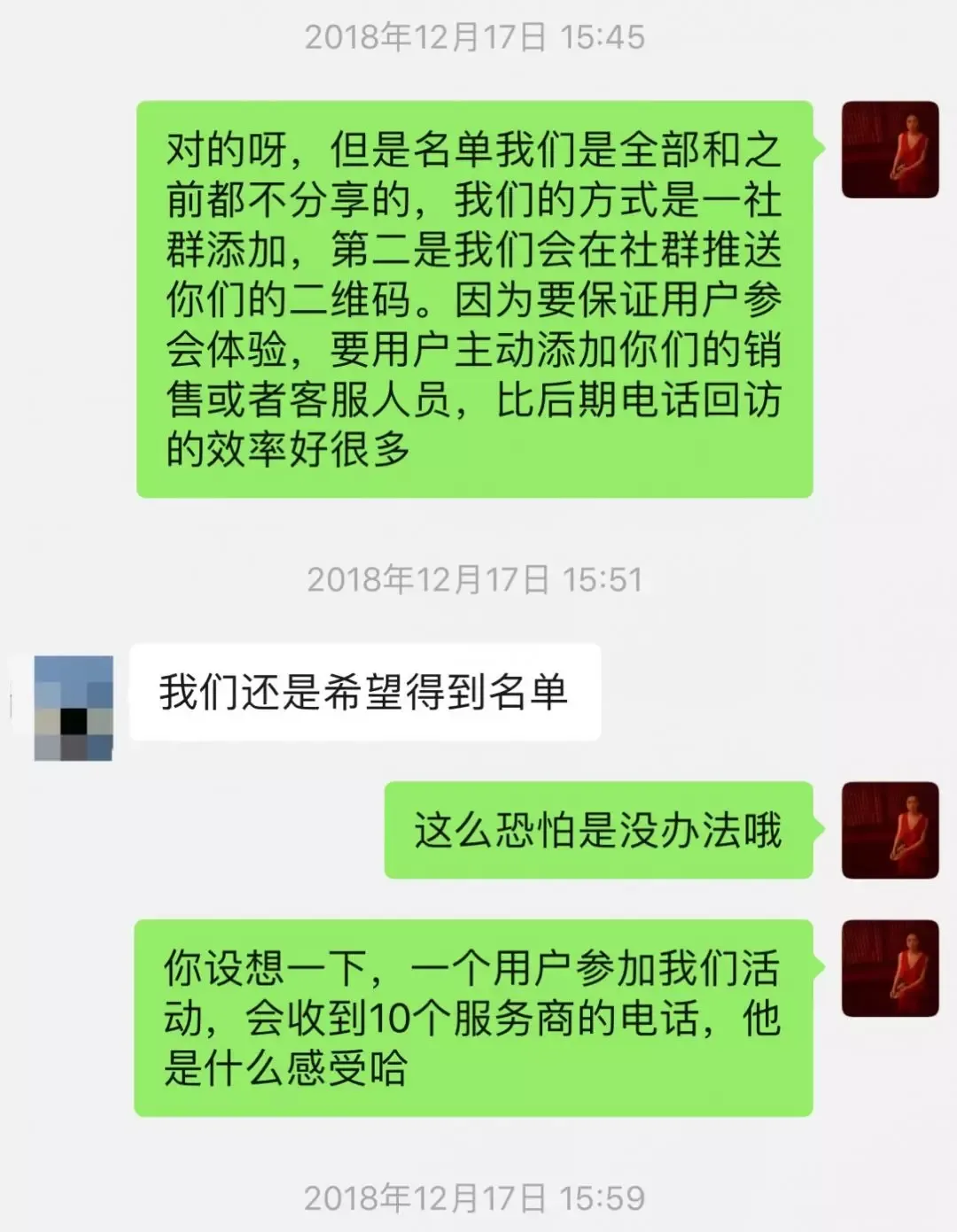This screenshot has height=1232, width=957.
Task: Open avatar beside 这么恐怕是没办法哦 message
Action: click(x=889, y=830)
